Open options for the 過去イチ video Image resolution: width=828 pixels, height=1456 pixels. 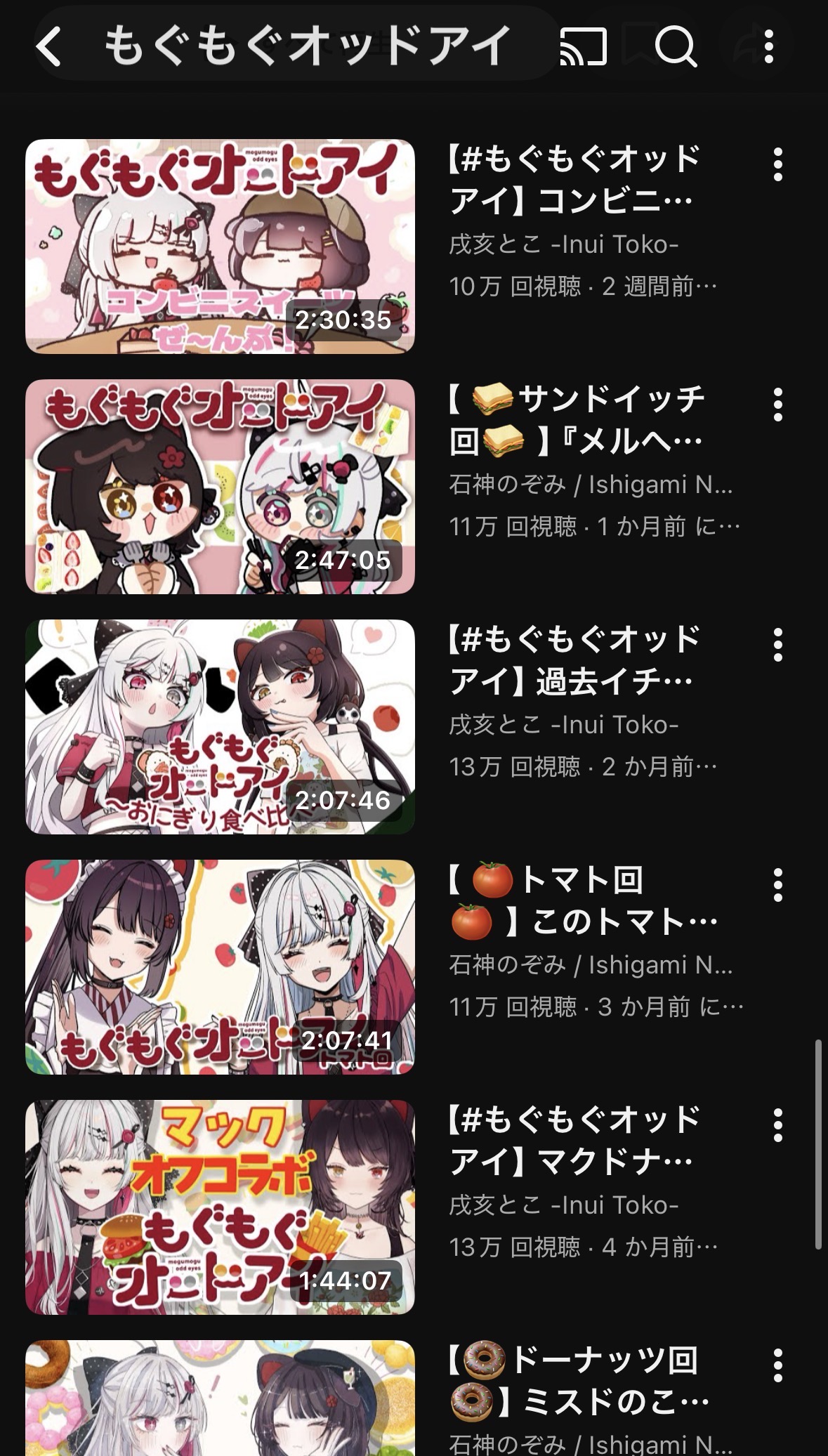[x=777, y=645]
